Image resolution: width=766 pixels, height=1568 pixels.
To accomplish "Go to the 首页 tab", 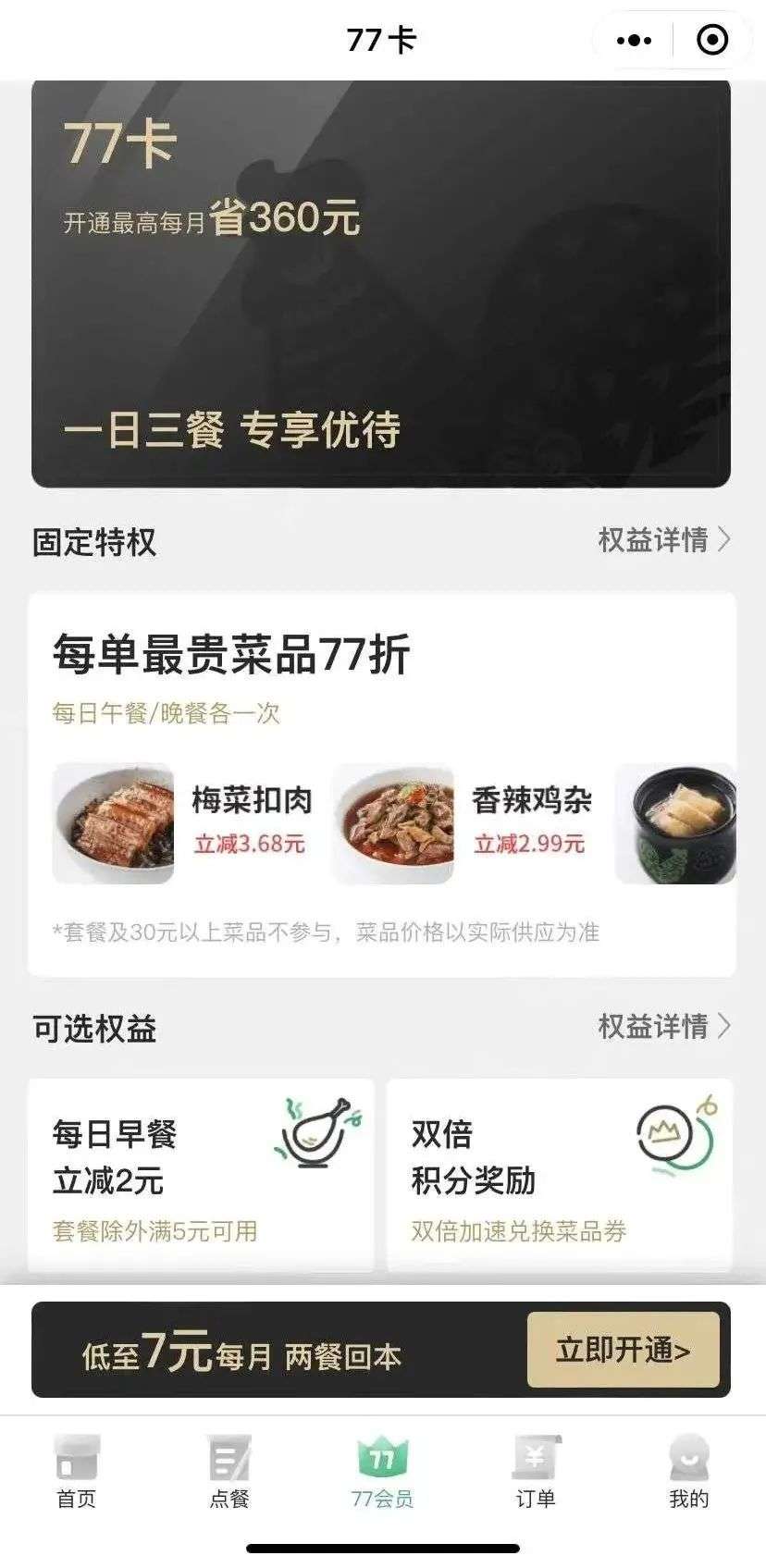I will pos(77,1473).
